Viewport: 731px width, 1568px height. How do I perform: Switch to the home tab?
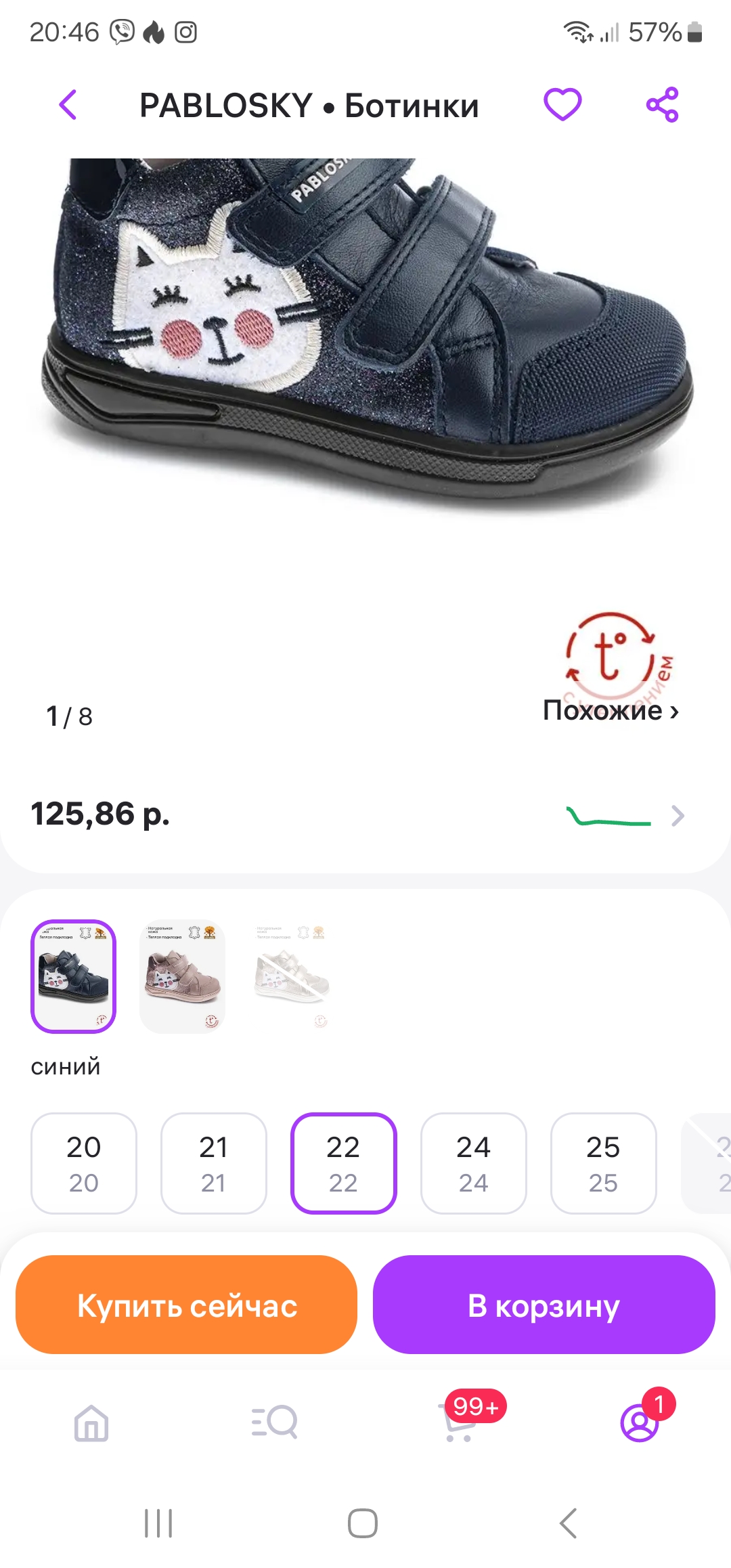tap(91, 1422)
